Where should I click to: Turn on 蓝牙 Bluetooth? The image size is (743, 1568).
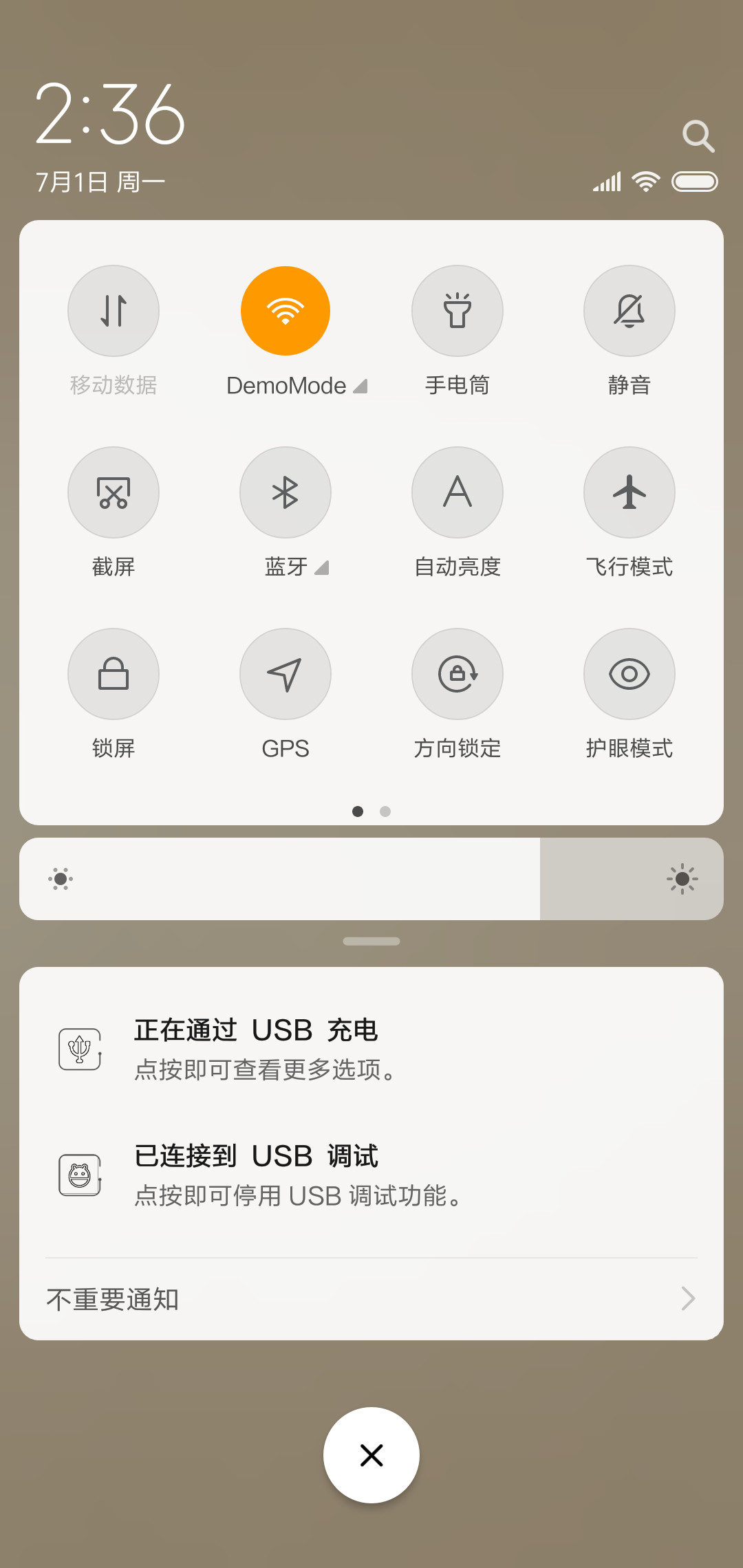(286, 492)
